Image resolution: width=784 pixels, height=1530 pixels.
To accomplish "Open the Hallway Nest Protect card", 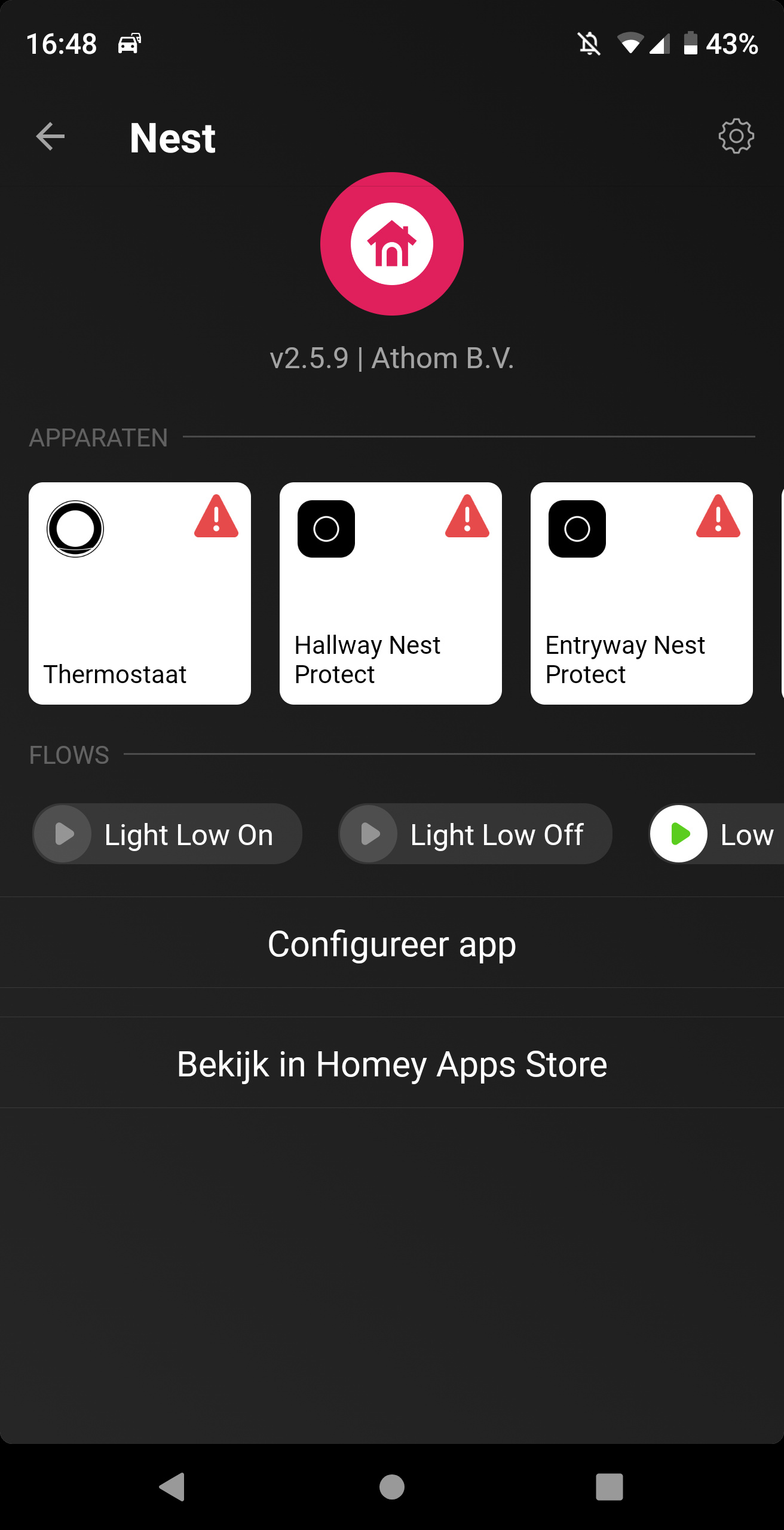I will pos(391,593).
